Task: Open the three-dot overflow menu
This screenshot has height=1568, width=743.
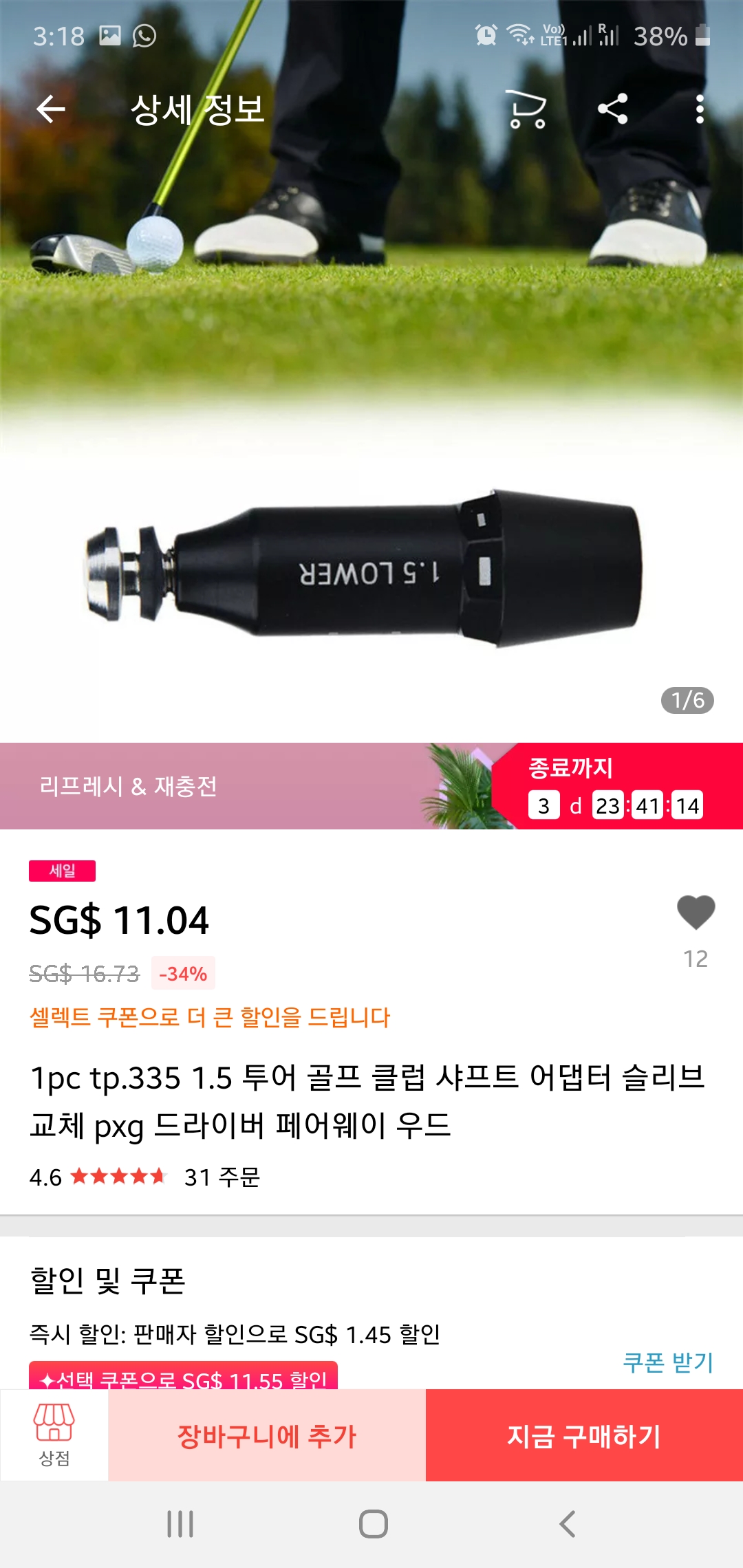Action: (x=700, y=109)
